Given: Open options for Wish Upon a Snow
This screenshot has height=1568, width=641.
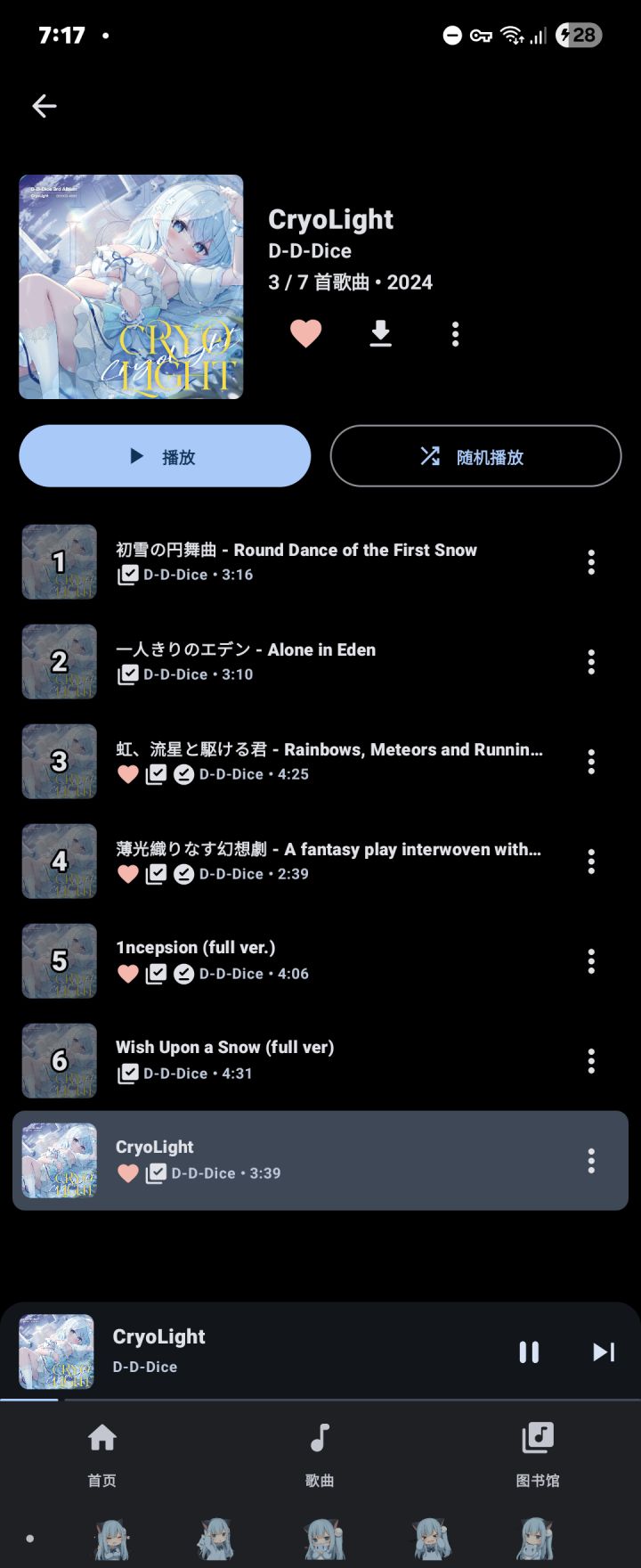Looking at the screenshot, I should [591, 1061].
